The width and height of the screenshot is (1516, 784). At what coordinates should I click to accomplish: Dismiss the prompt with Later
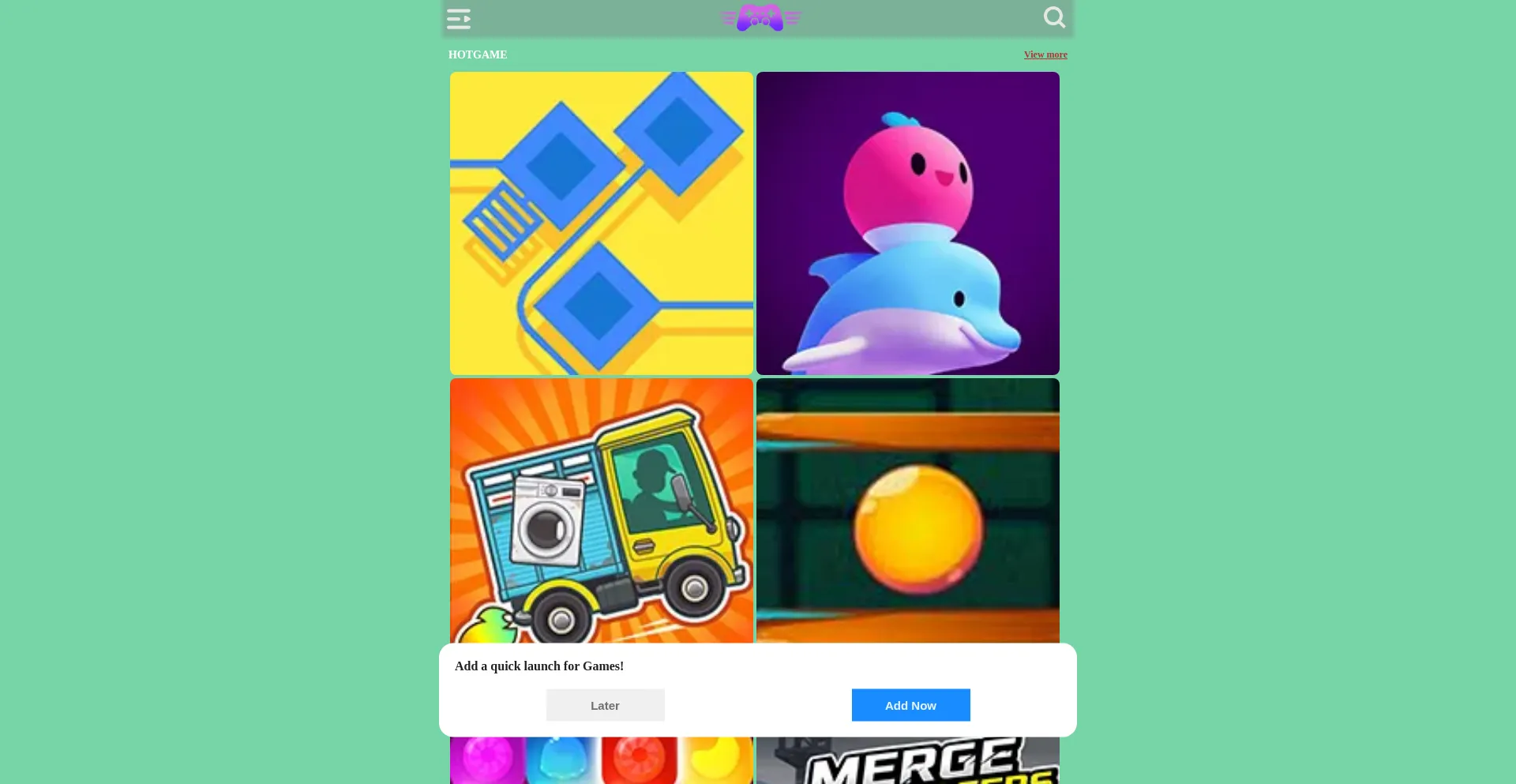click(x=605, y=705)
